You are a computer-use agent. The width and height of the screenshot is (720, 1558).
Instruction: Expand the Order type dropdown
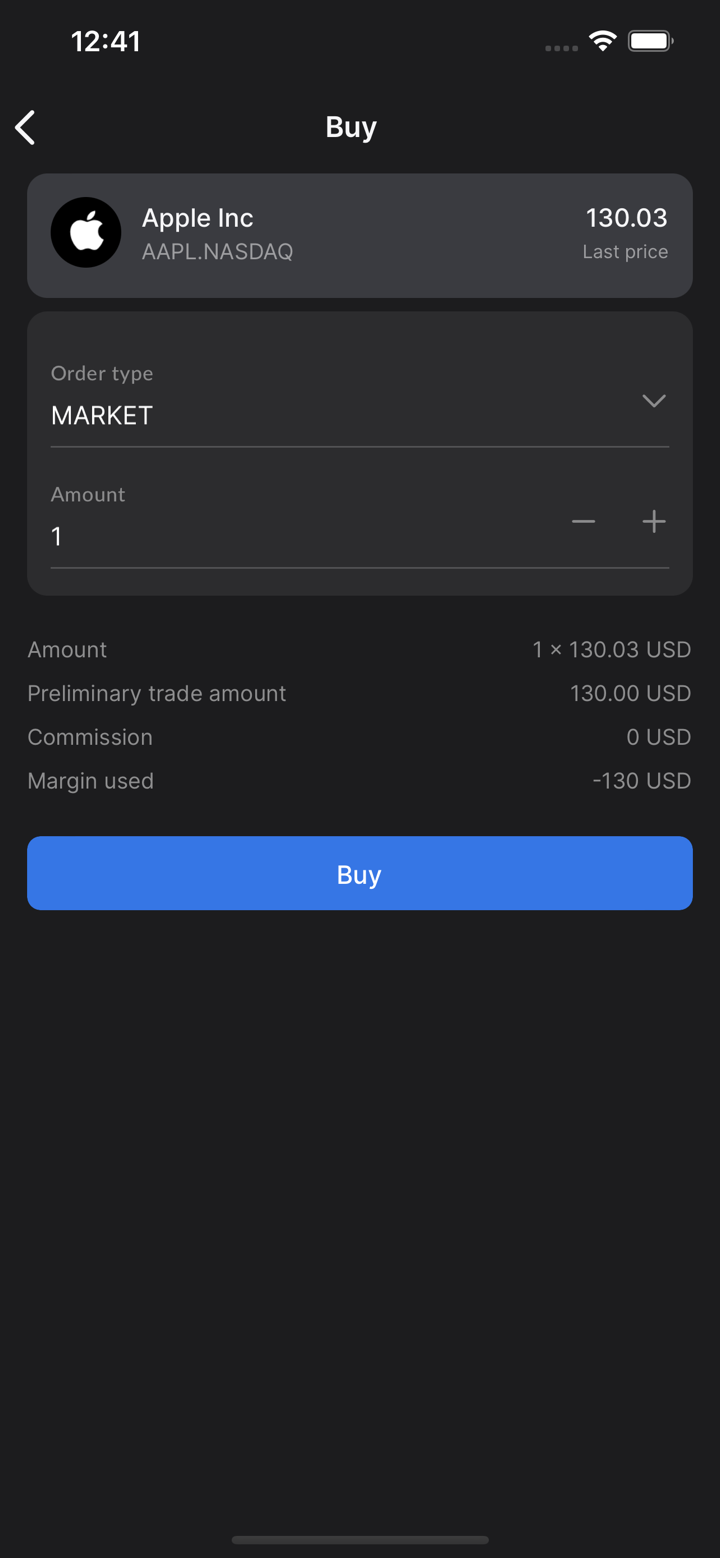pos(653,401)
